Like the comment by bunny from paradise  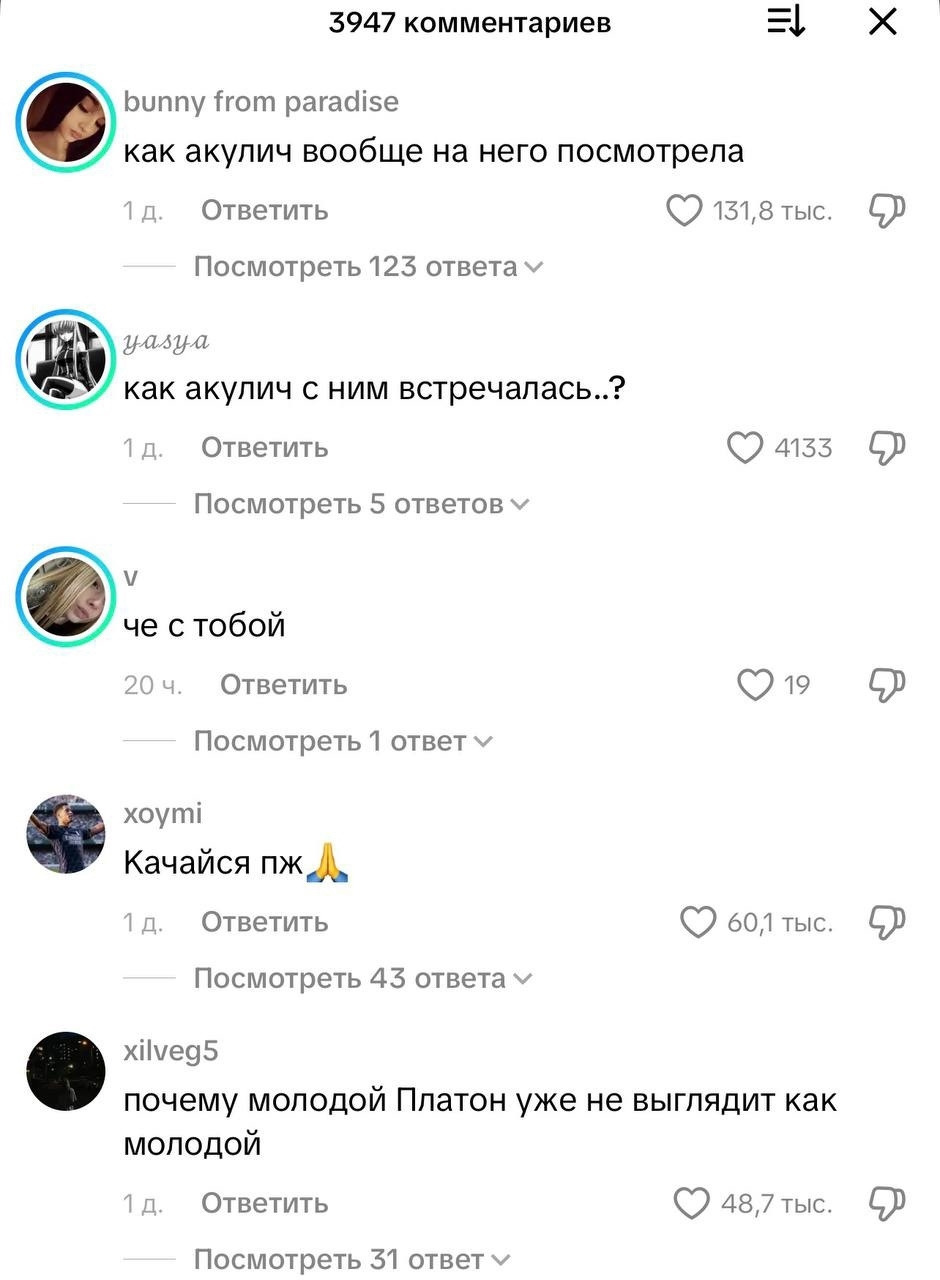click(x=684, y=211)
